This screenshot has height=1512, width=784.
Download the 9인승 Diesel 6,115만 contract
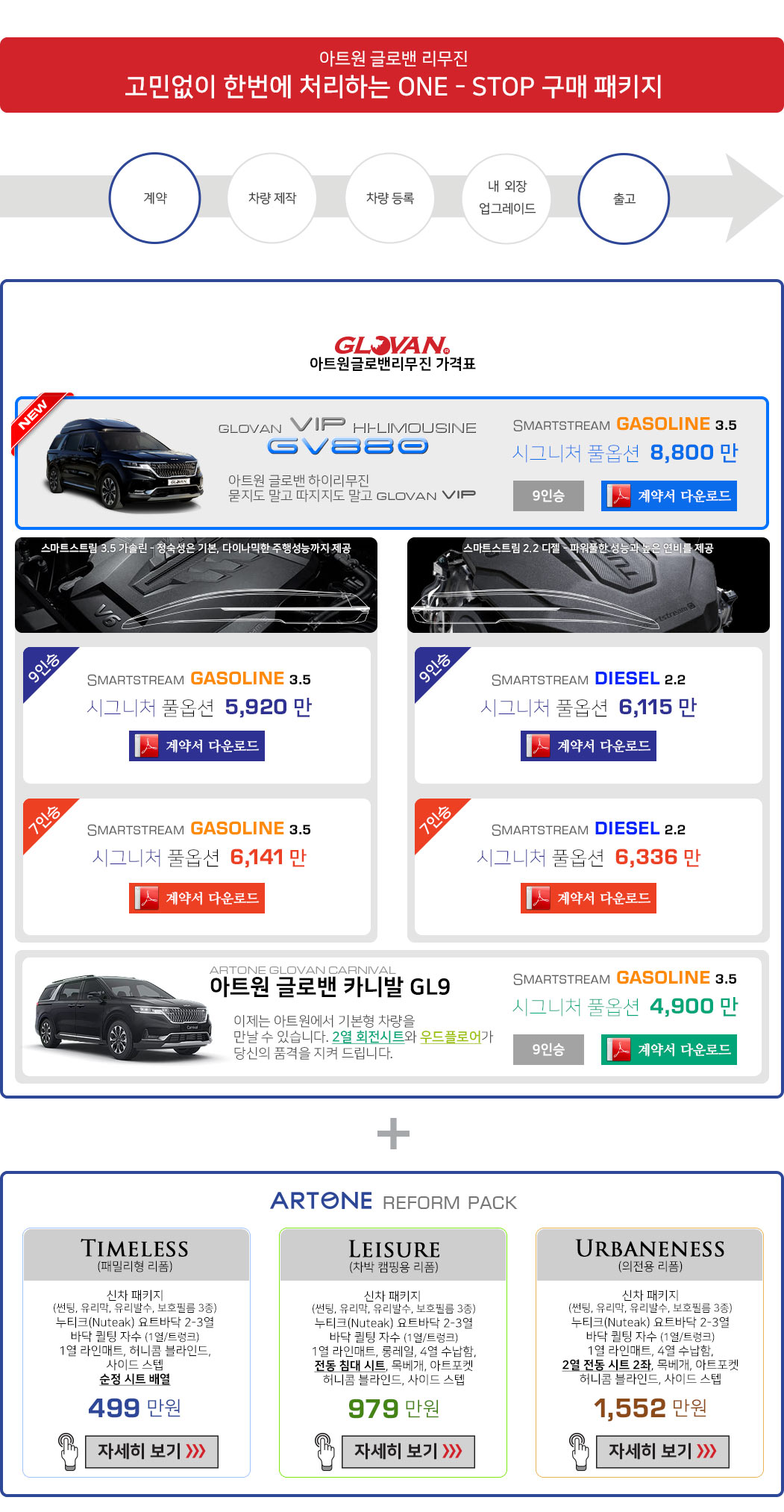pyautogui.click(x=589, y=746)
